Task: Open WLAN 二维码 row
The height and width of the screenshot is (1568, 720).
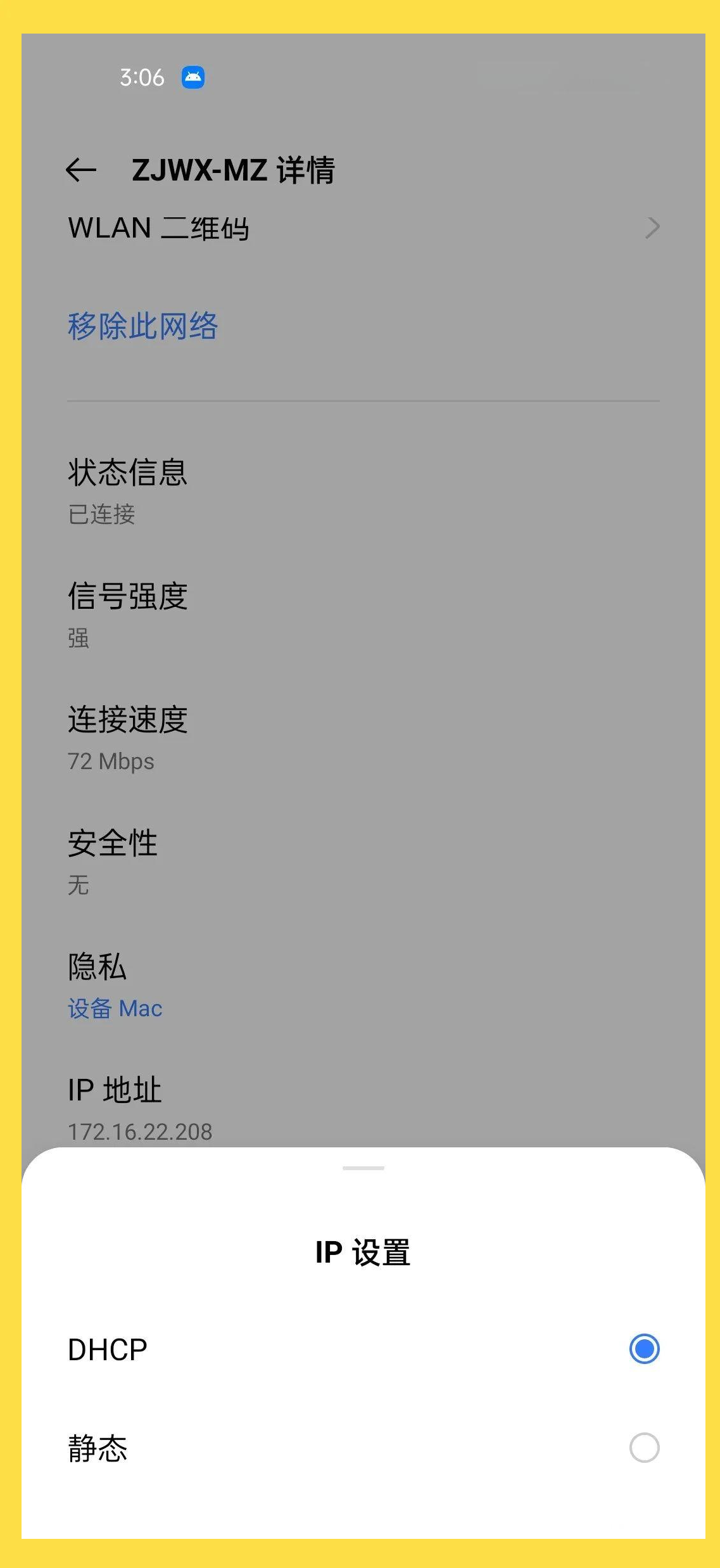Action: click(362, 228)
